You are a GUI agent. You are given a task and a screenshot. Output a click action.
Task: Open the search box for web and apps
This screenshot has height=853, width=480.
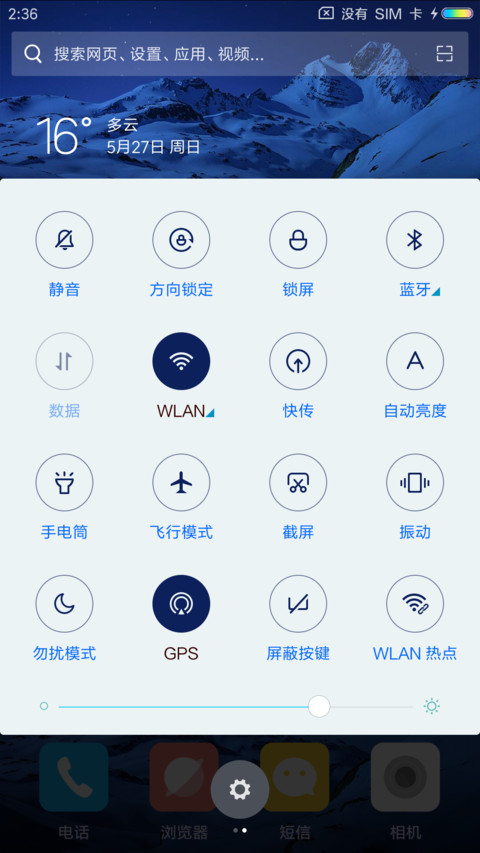click(239, 53)
